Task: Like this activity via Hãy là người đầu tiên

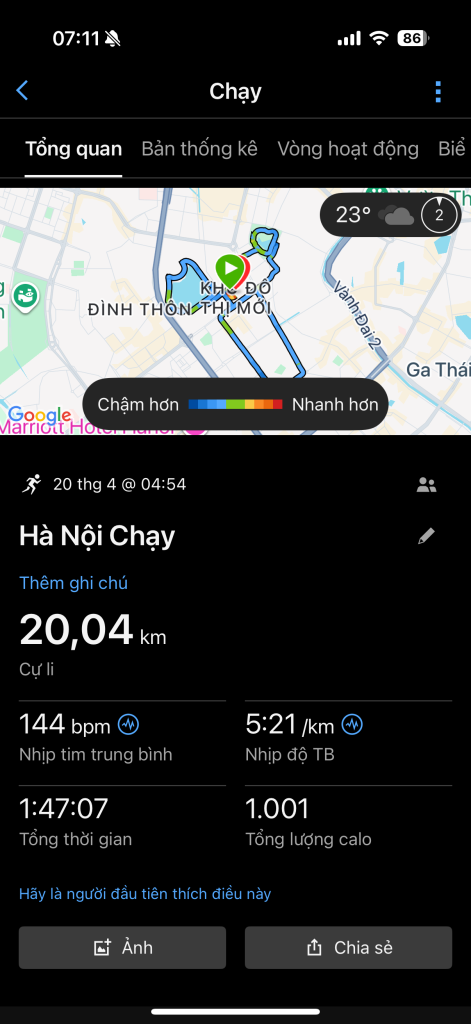Action: pyautogui.click(x=145, y=893)
